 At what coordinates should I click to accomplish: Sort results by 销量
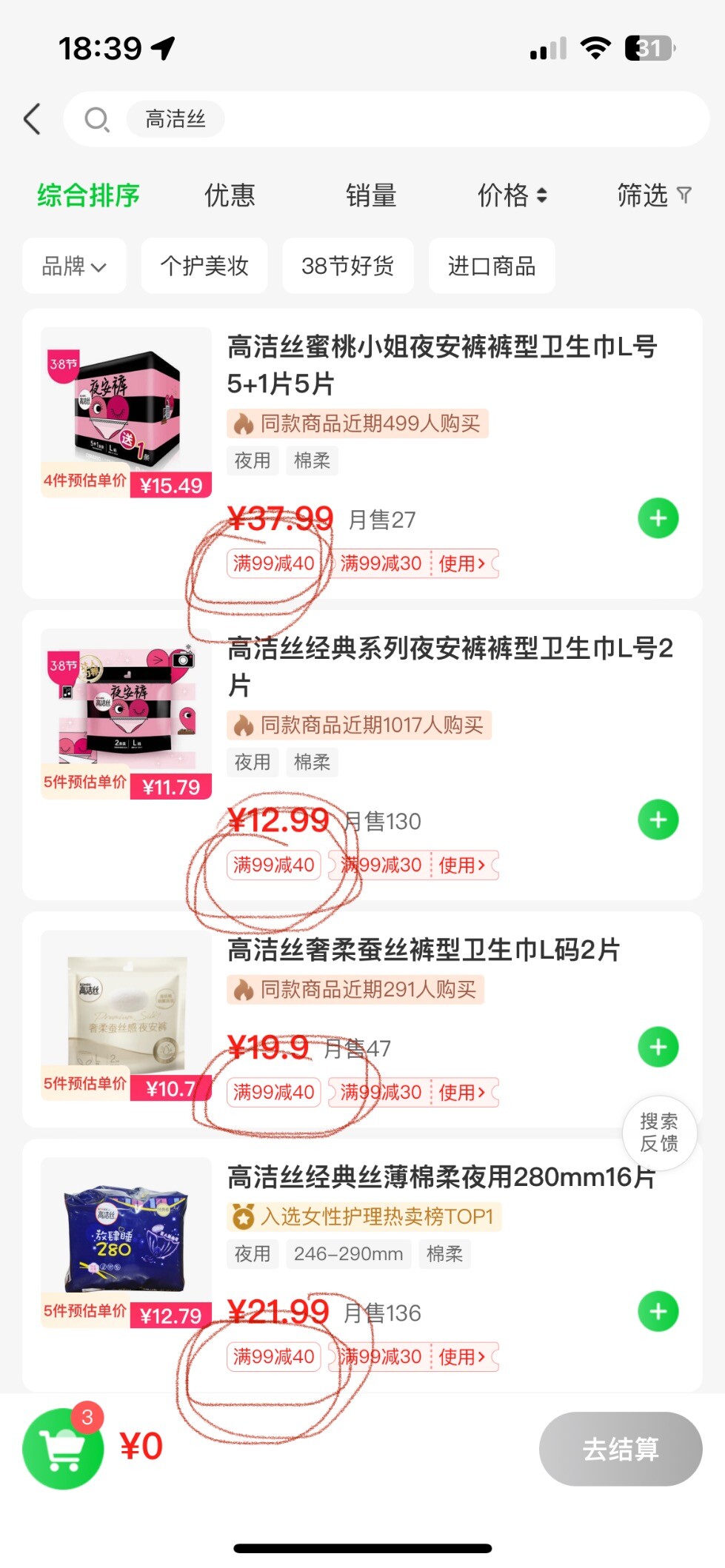(x=371, y=195)
